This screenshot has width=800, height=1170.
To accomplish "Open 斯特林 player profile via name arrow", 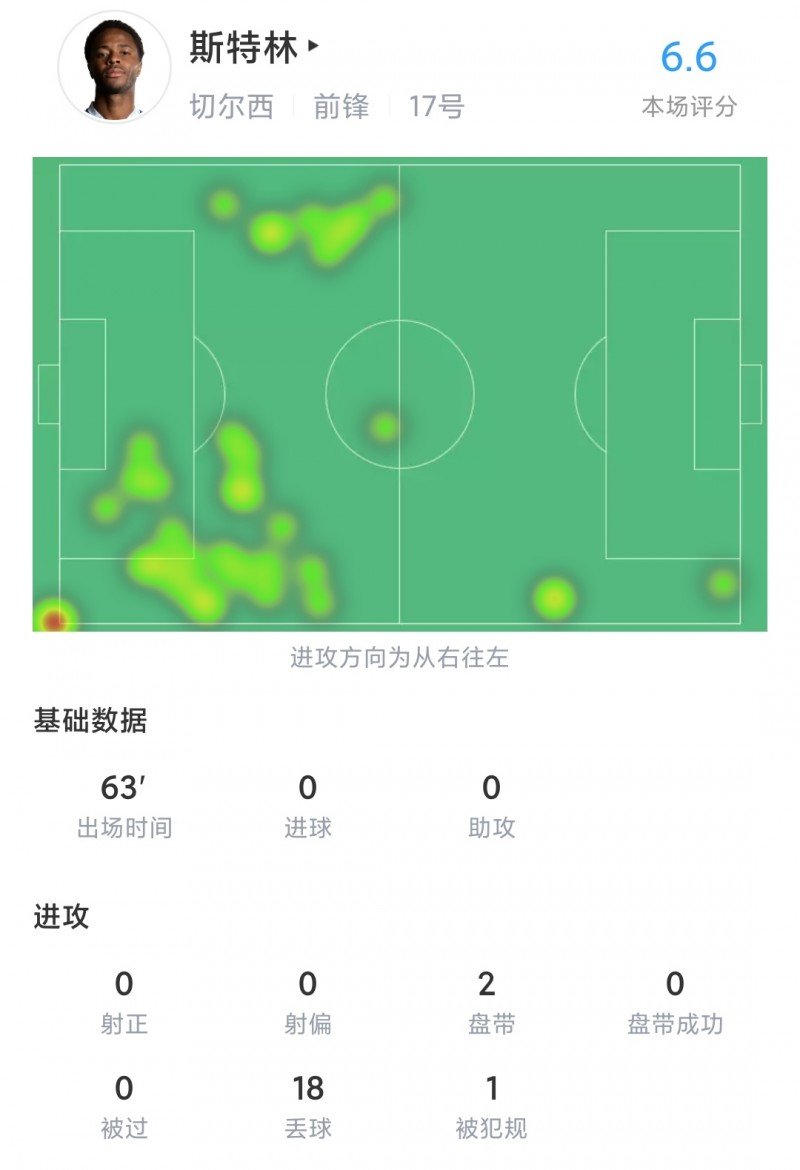I will [313, 46].
